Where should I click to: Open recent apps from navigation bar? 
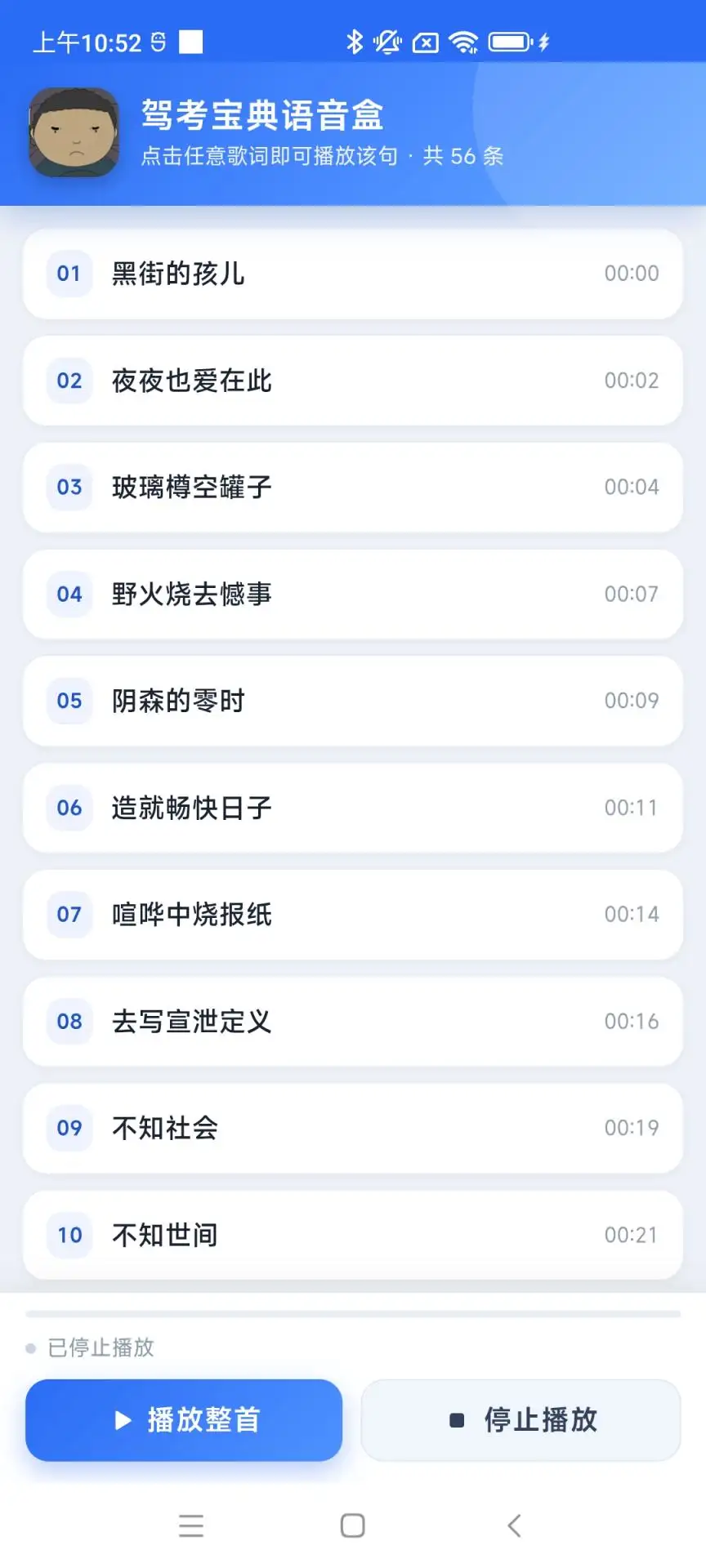click(191, 1526)
